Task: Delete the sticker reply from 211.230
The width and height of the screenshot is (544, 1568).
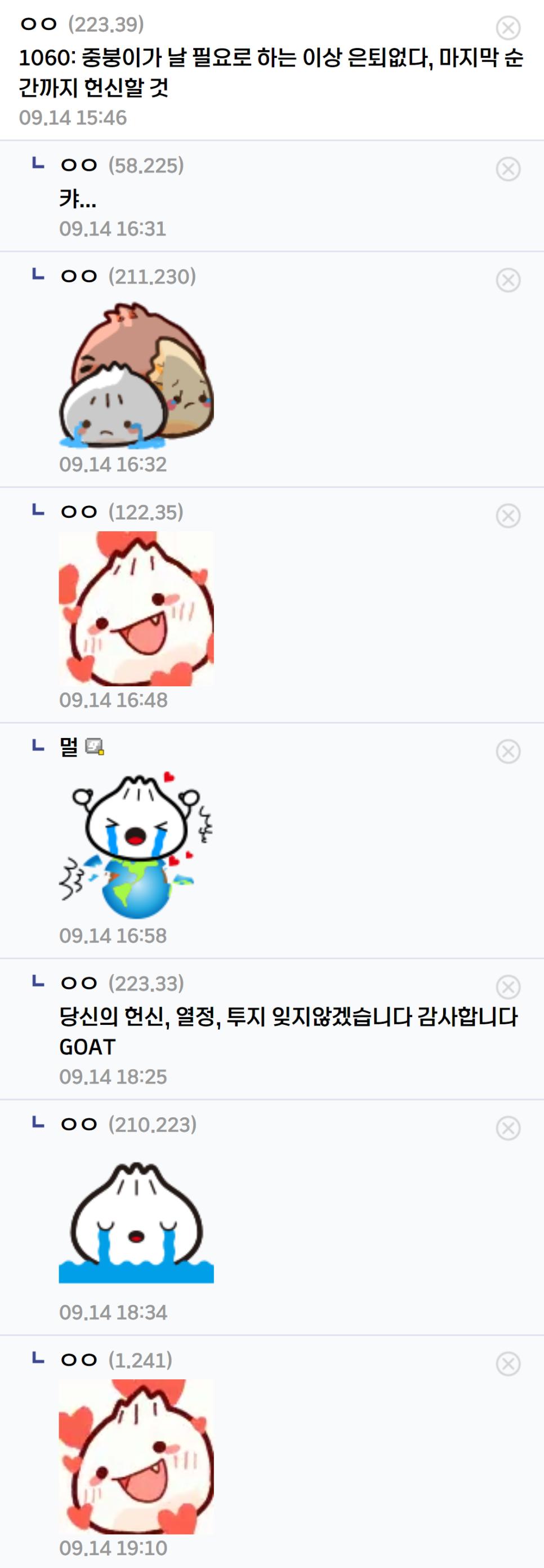Action: click(507, 281)
